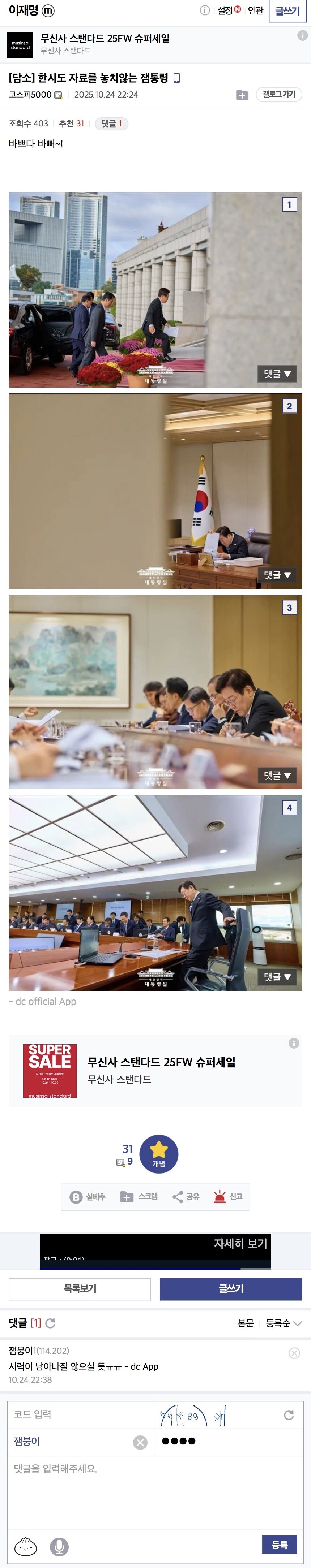Clear the 잼붕이 nickname field

(140, 1442)
